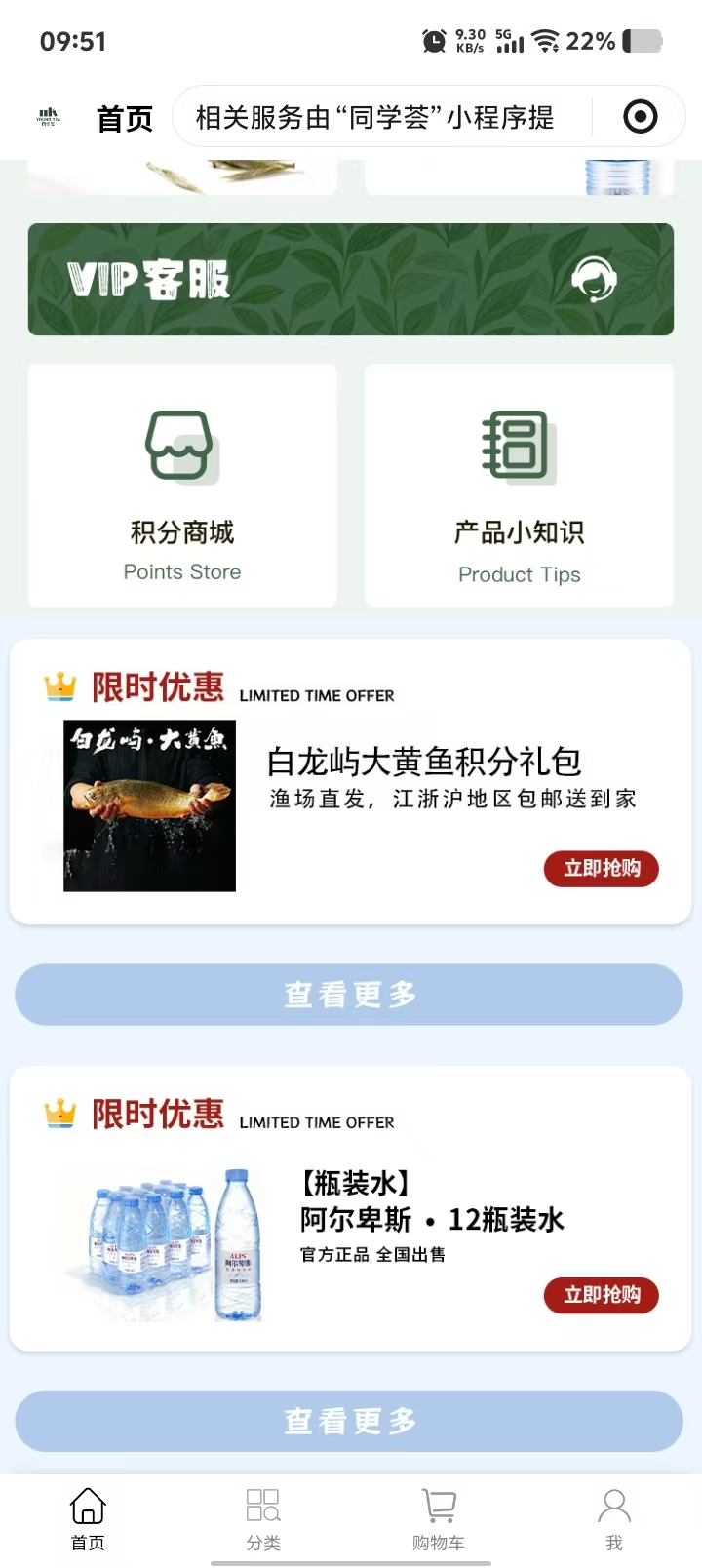This screenshot has width=702, height=1568.
Task: Open 产品小知识 Product Tips
Action: pos(519,485)
